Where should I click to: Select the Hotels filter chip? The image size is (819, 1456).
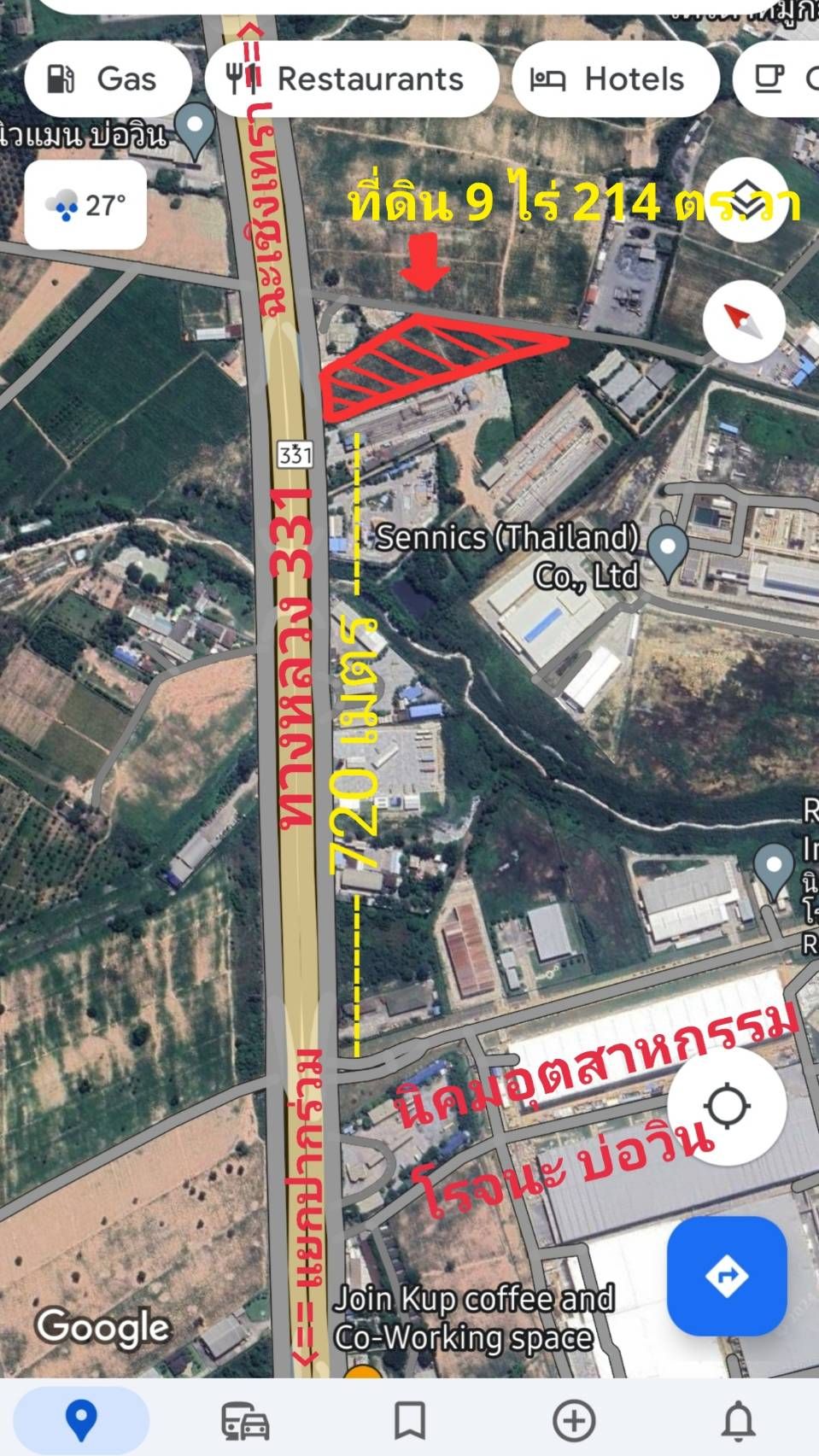coord(615,79)
